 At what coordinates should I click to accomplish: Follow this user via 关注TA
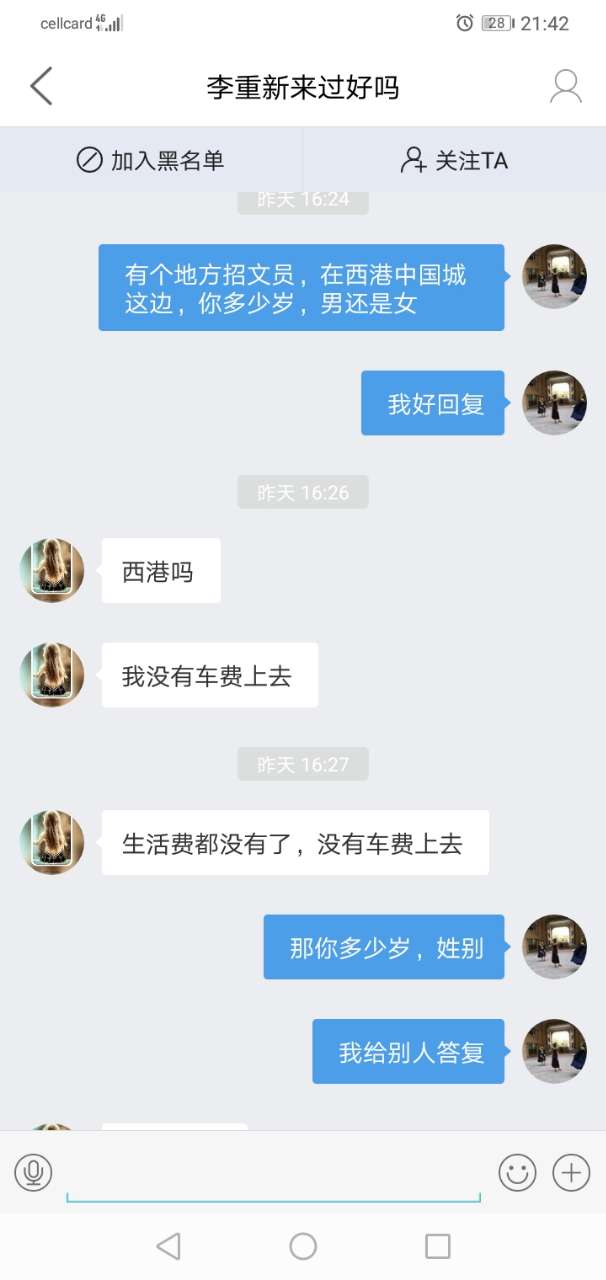[454, 160]
